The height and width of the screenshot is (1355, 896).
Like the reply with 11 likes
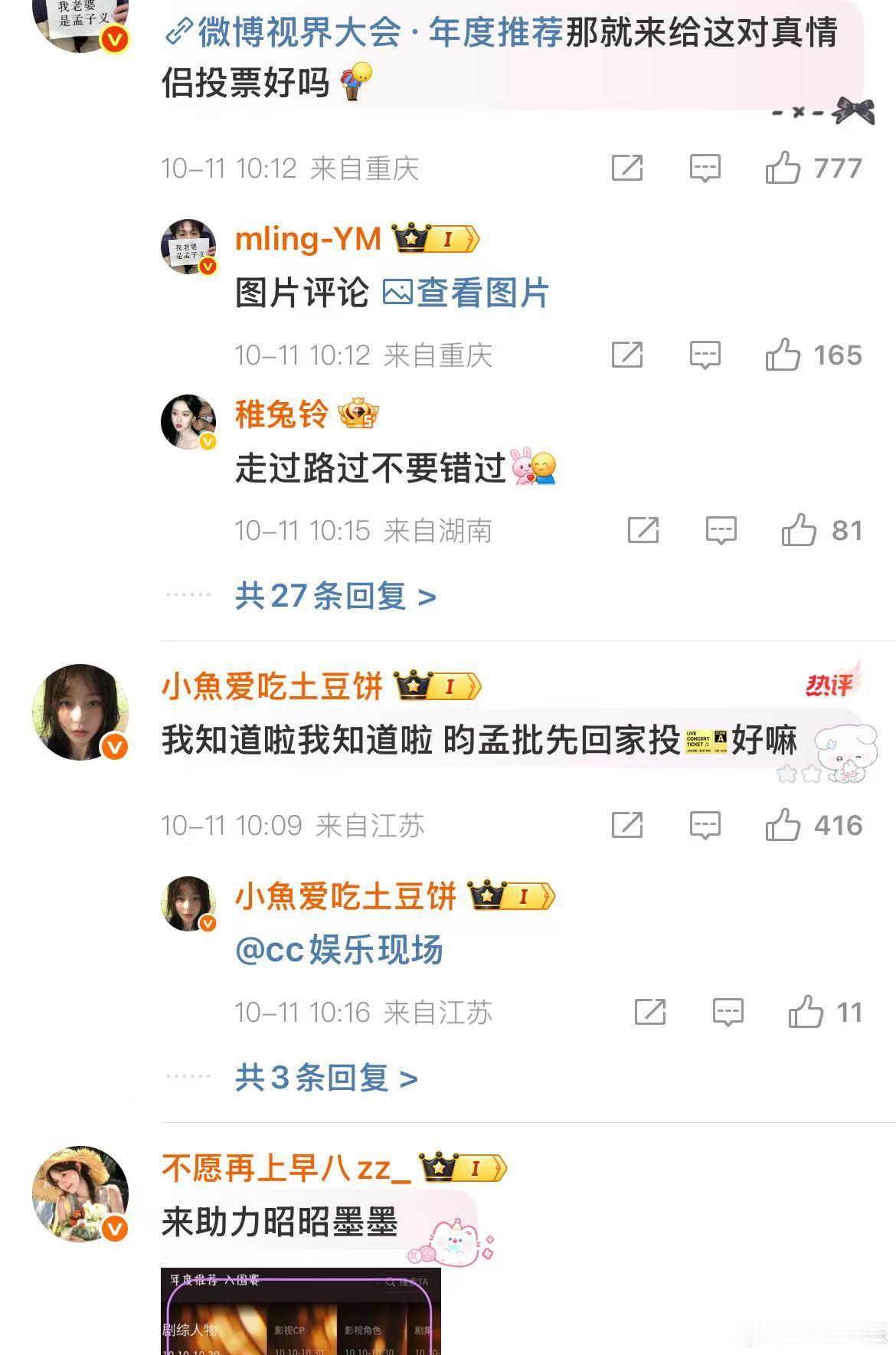(806, 1012)
